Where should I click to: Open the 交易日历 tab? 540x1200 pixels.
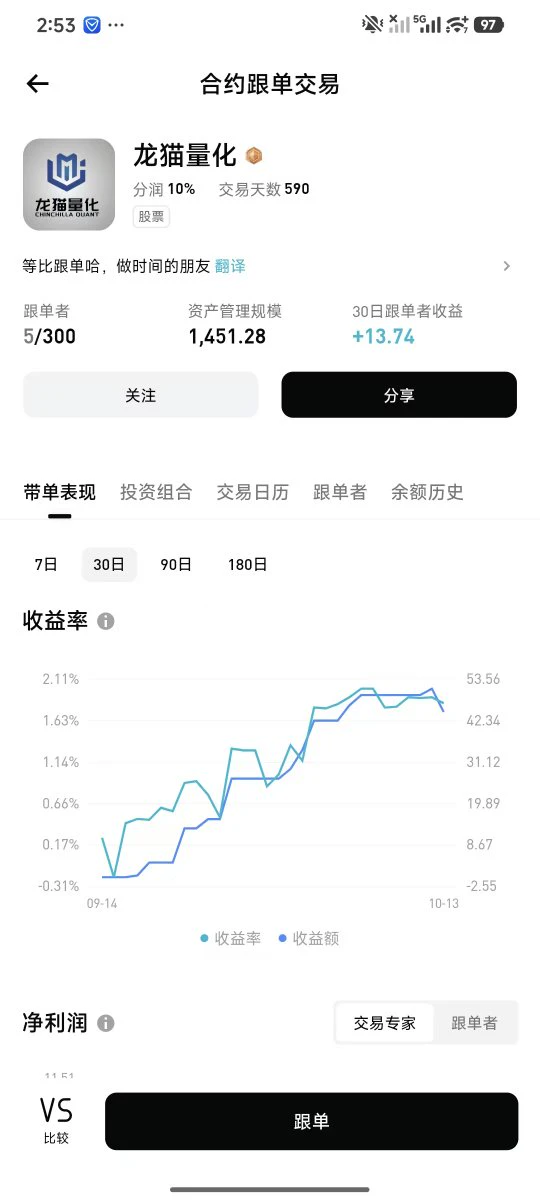253,492
